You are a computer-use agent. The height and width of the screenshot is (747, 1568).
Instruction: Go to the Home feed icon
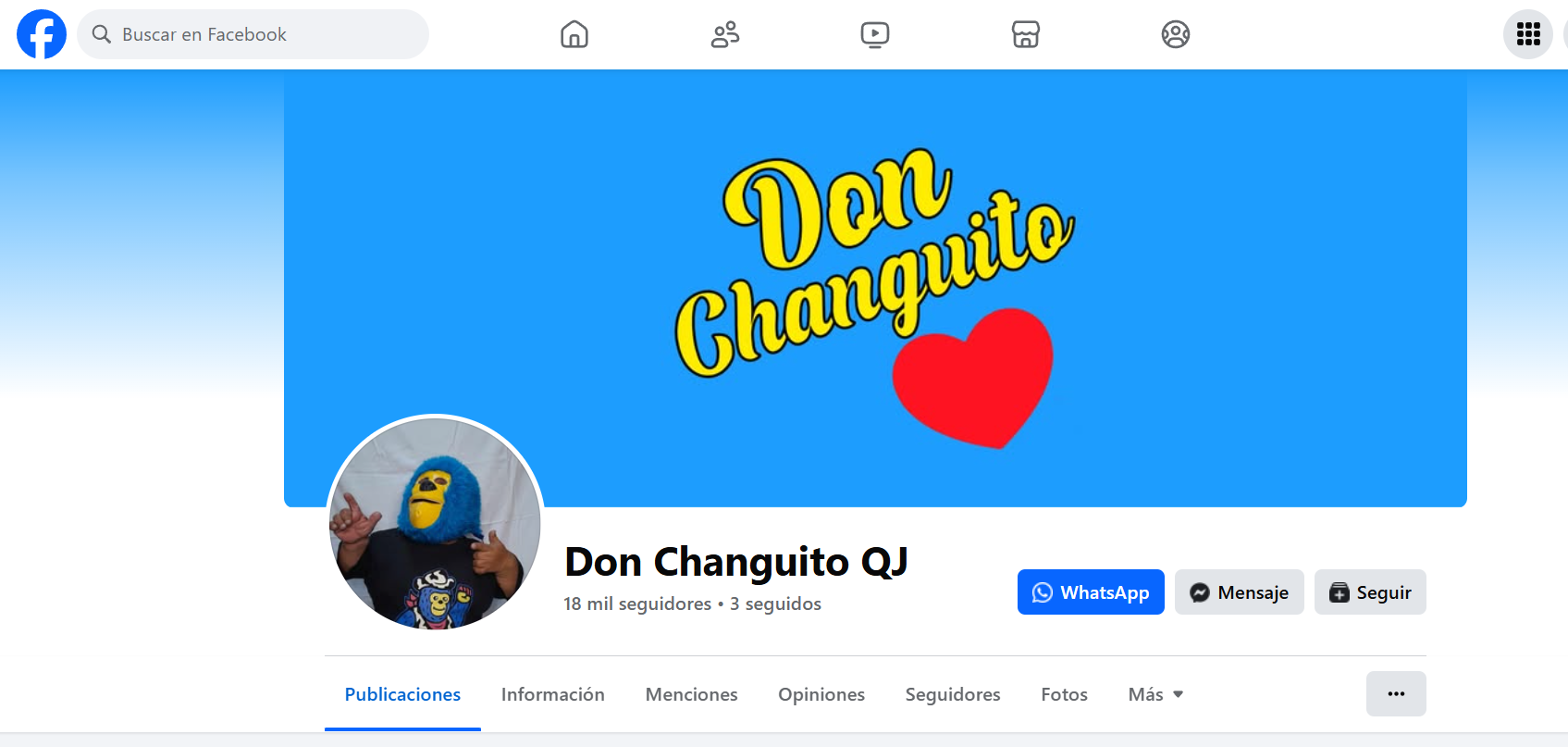(x=574, y=34)
